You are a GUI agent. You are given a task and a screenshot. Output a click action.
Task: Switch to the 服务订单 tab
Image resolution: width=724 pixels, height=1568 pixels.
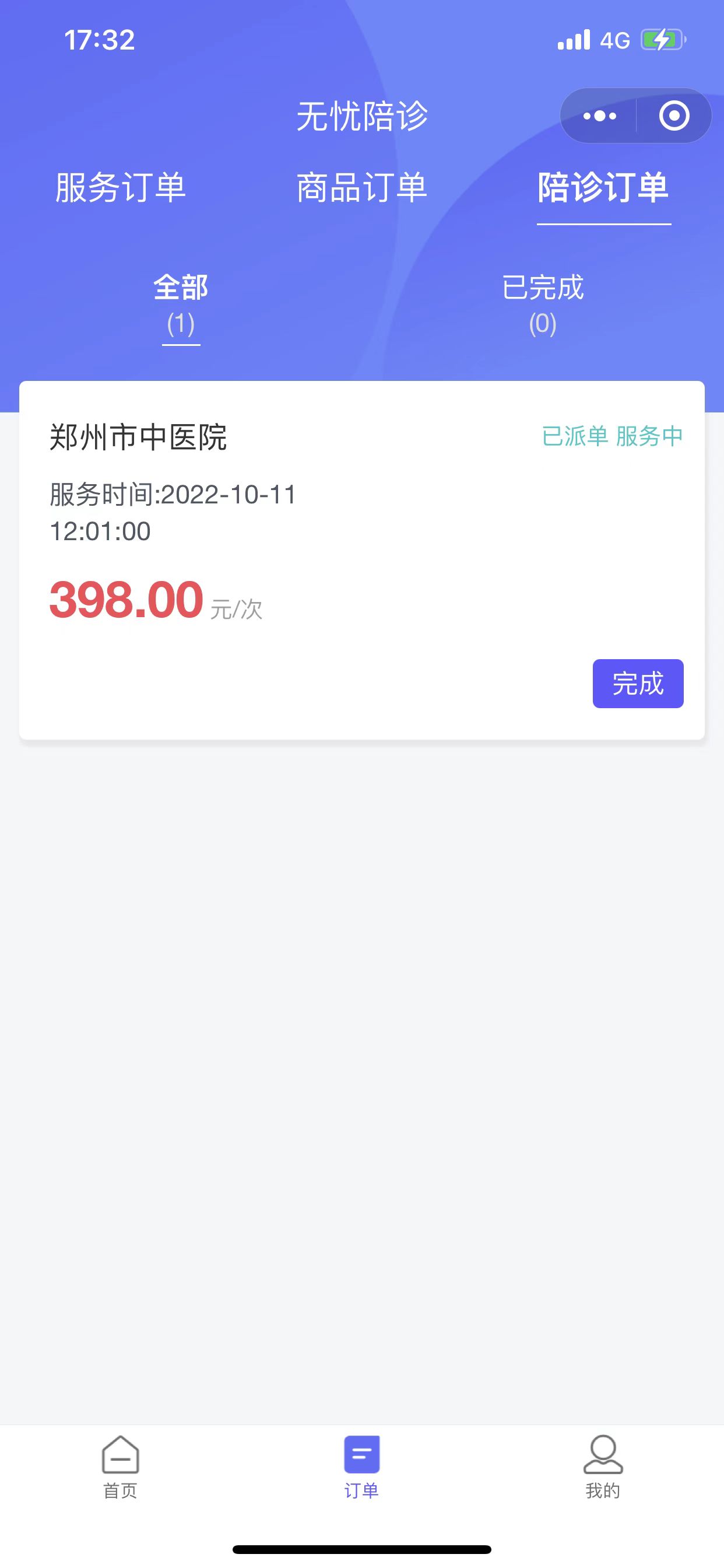[x=121, y=187]
